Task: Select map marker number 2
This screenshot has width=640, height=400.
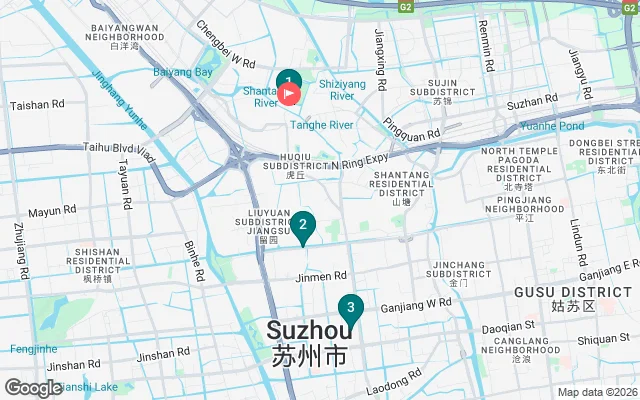Action: pyautogui.click(x=303, y=225)
